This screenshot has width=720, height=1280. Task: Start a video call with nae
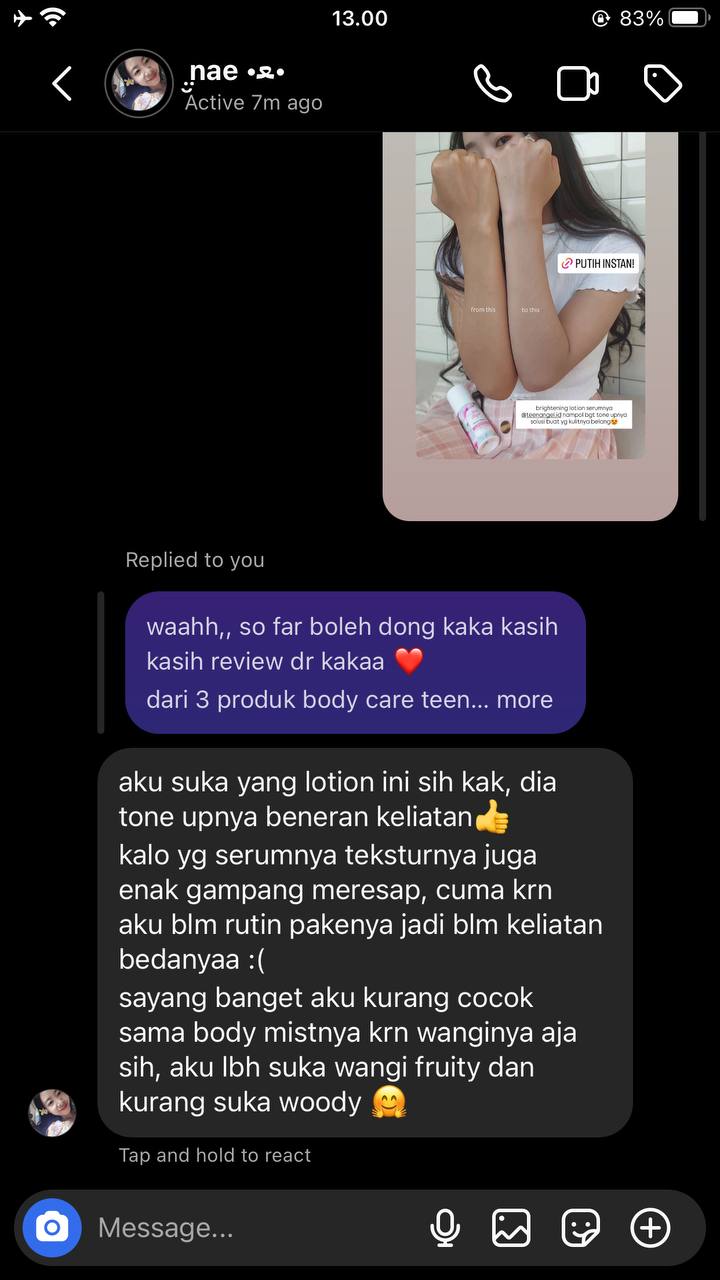click(577, 84)
